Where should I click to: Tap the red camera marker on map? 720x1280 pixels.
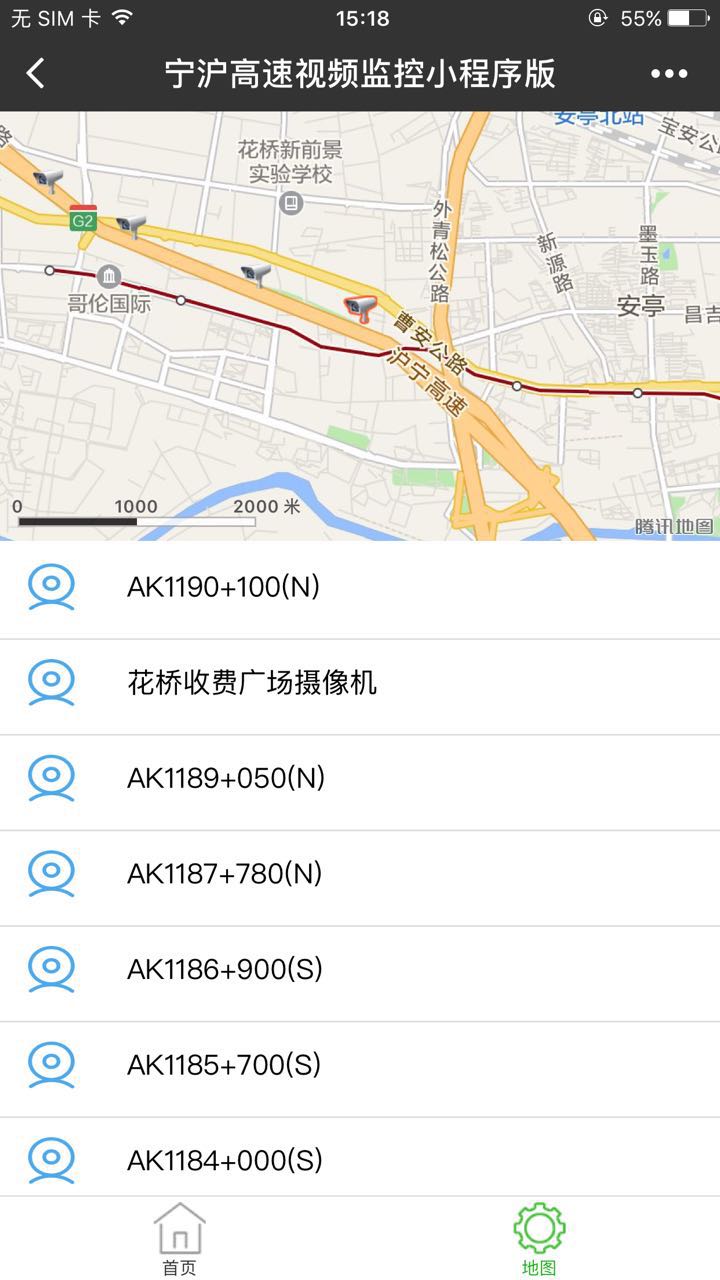pos(360,307)
